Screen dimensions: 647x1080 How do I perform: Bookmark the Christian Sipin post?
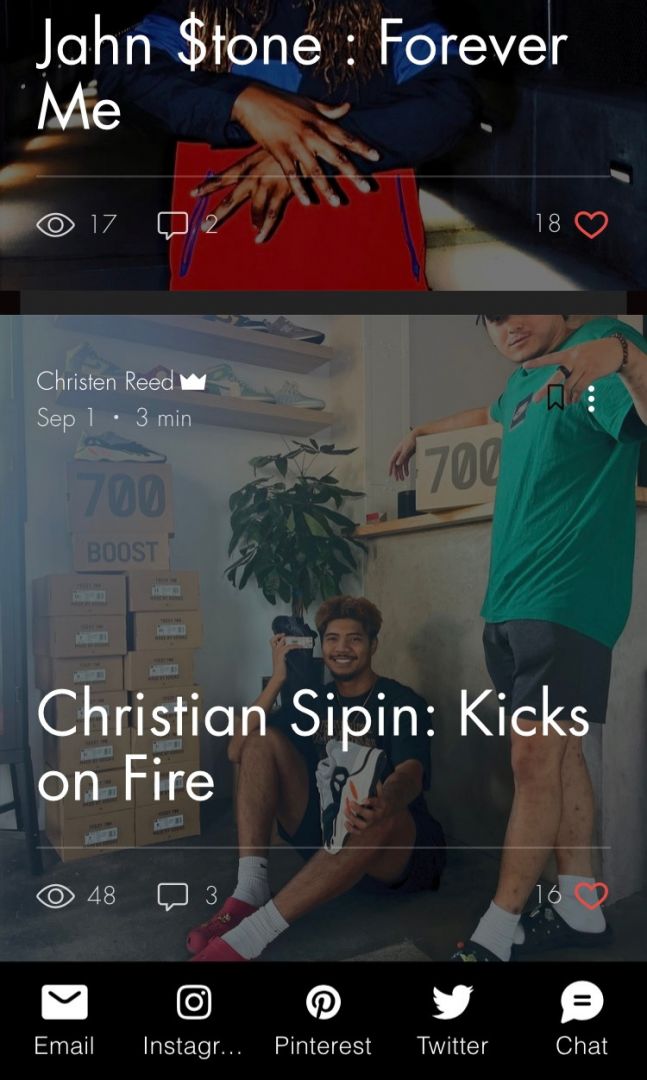pos(556,398)
